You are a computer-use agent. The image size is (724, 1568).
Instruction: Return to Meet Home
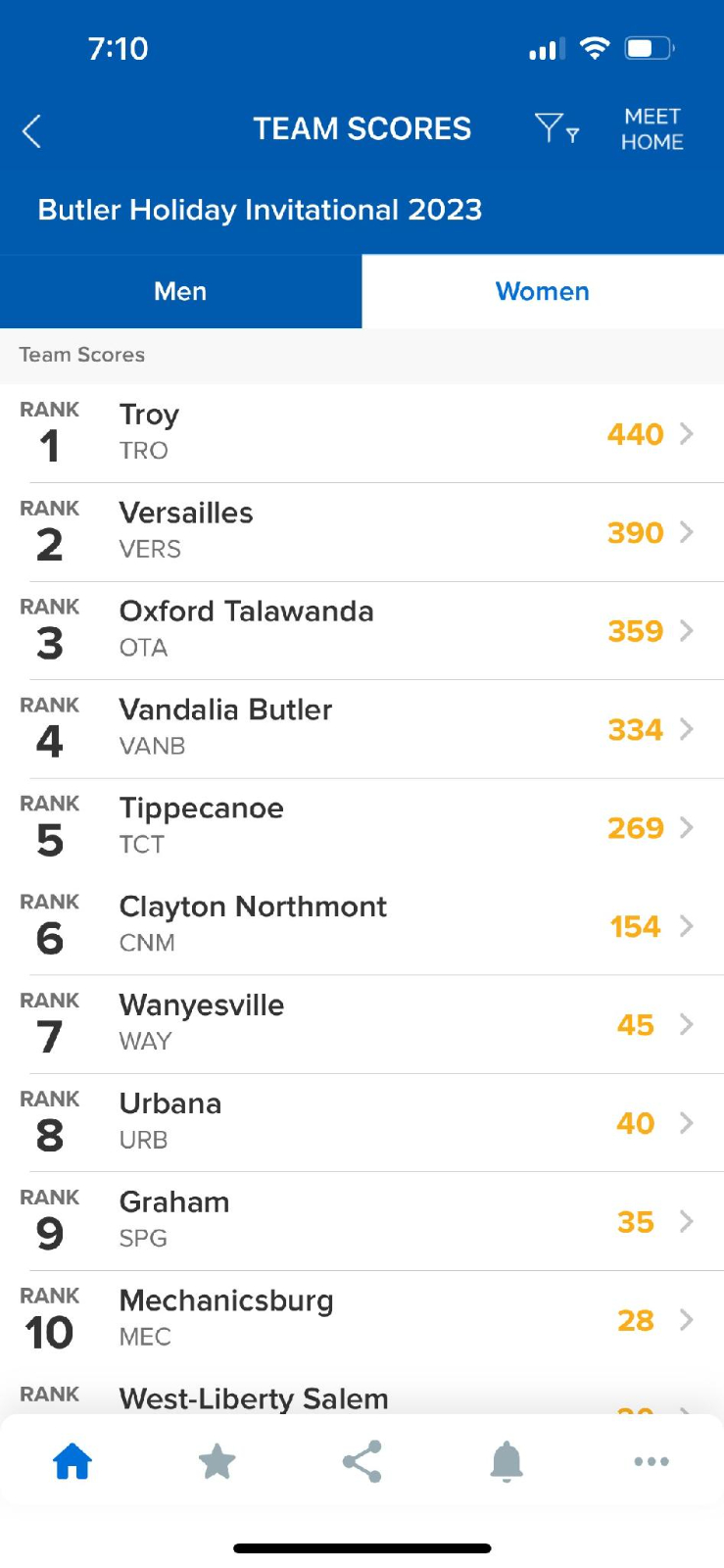pos(652,129)
